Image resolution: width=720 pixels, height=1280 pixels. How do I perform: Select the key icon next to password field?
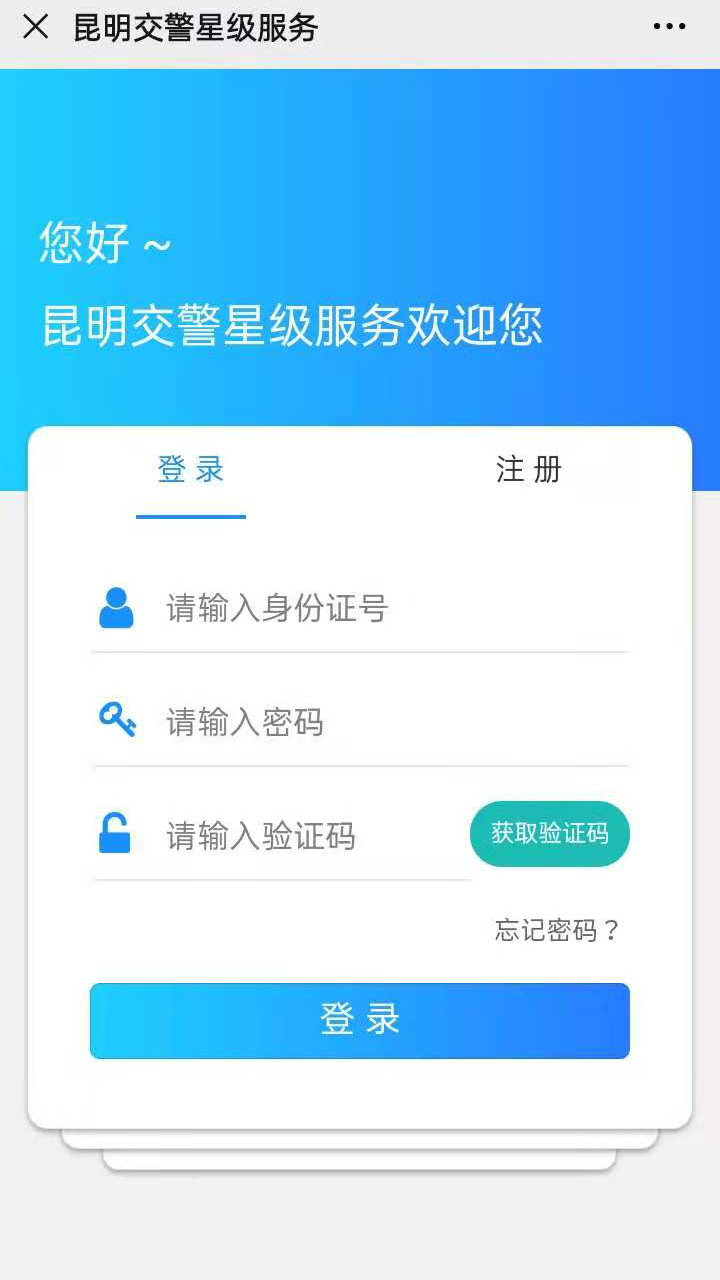(x=117, y=720)
